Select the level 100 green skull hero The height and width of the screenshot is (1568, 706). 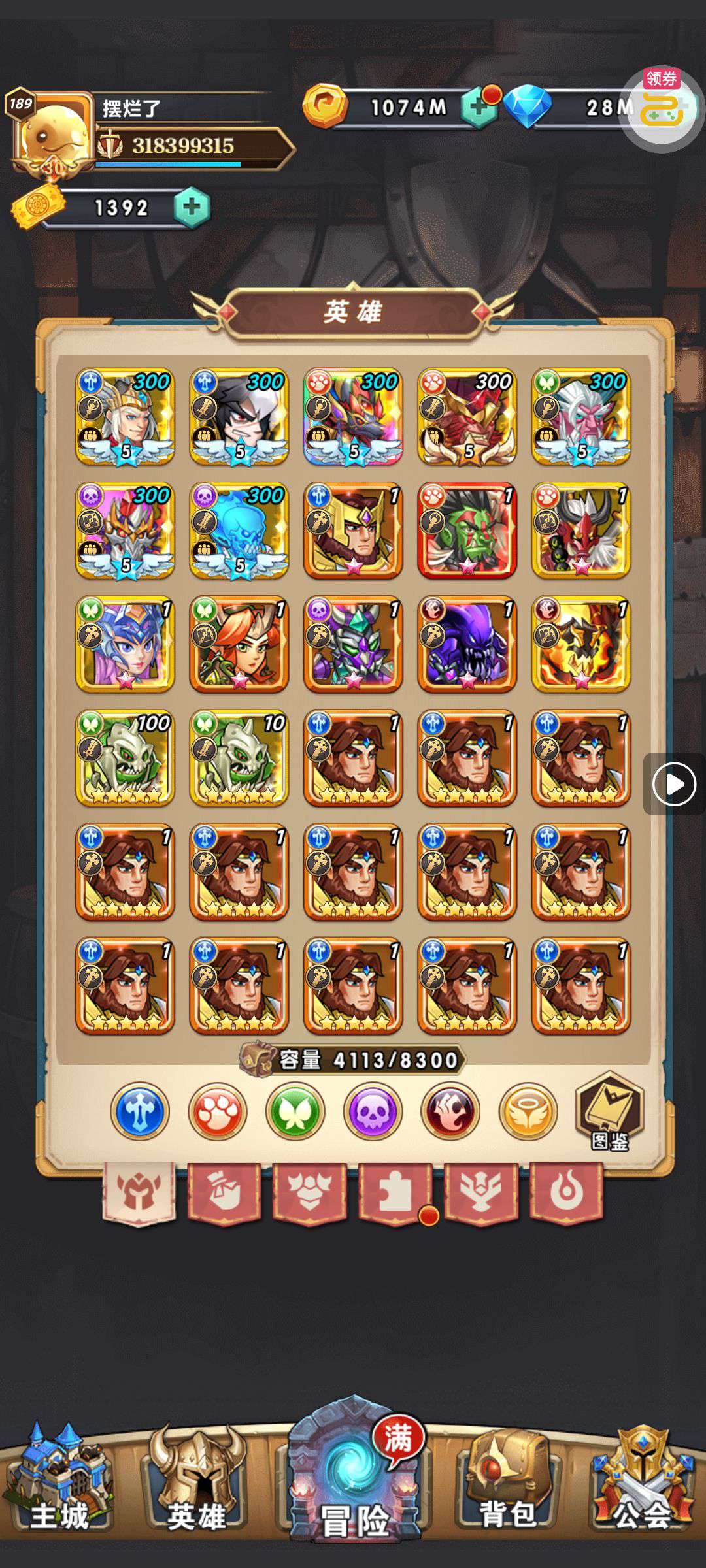tap(125, 758)
